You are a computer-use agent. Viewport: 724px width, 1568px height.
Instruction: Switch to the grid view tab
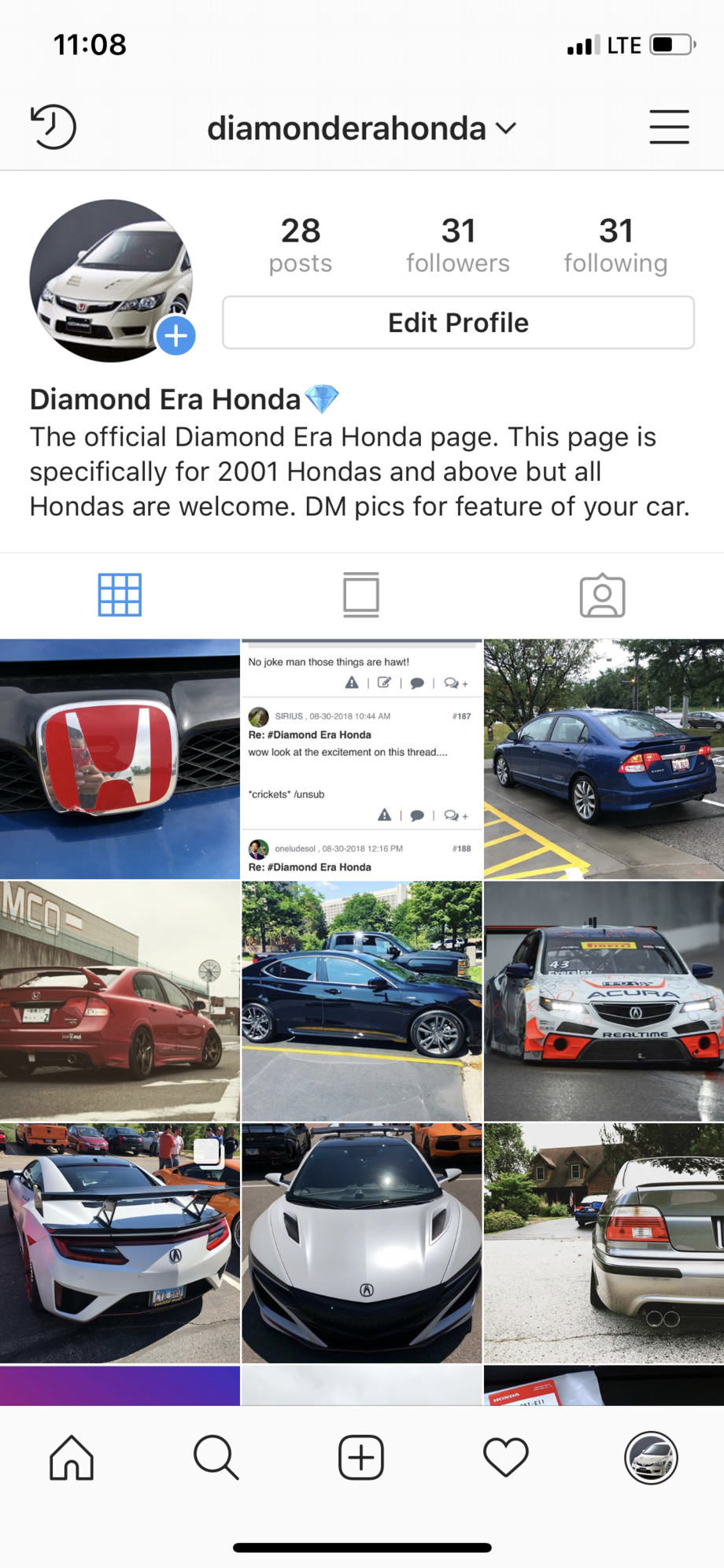tap(120, 595)
